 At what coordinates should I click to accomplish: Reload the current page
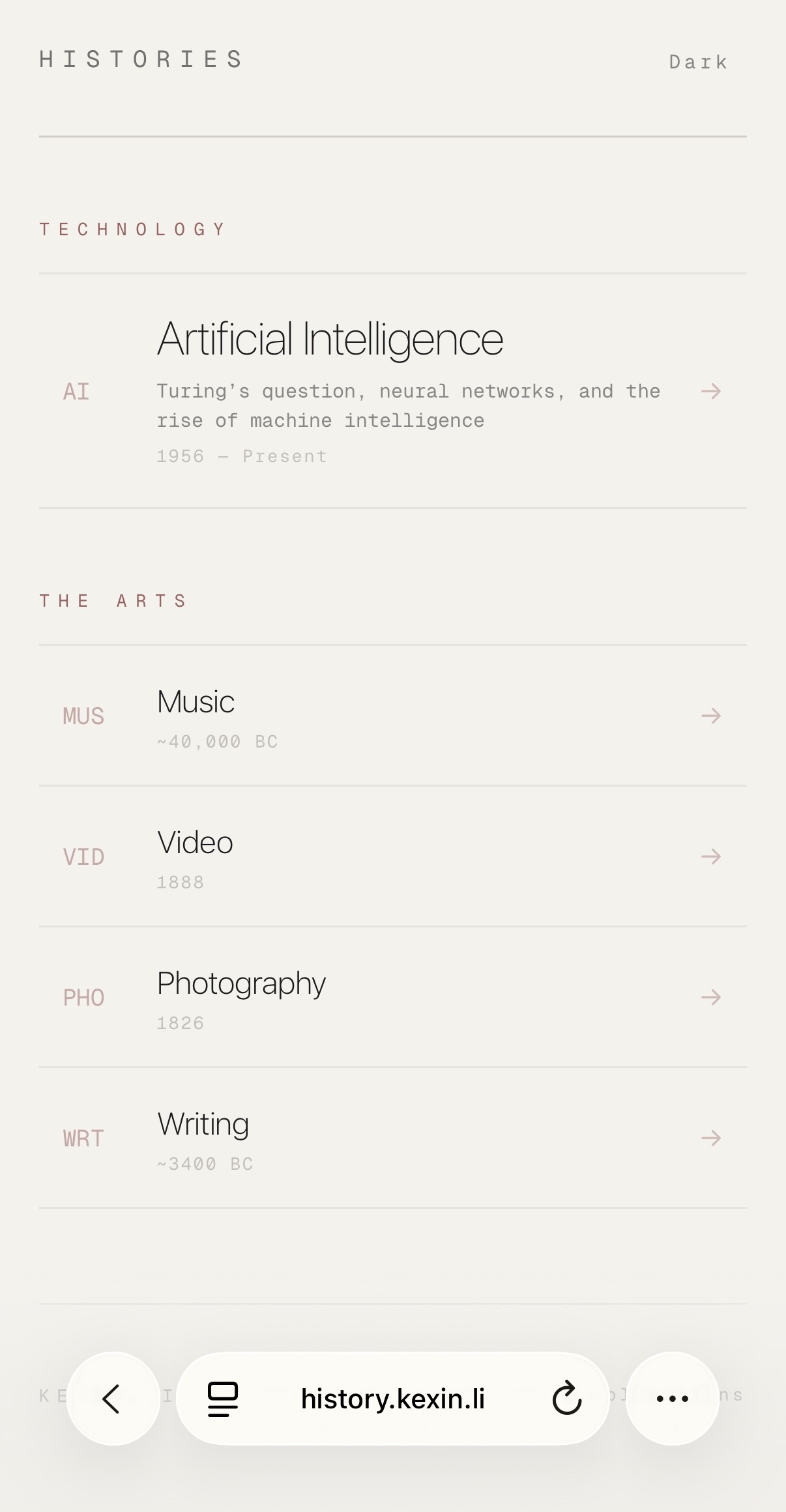[x=566, y=1399]
